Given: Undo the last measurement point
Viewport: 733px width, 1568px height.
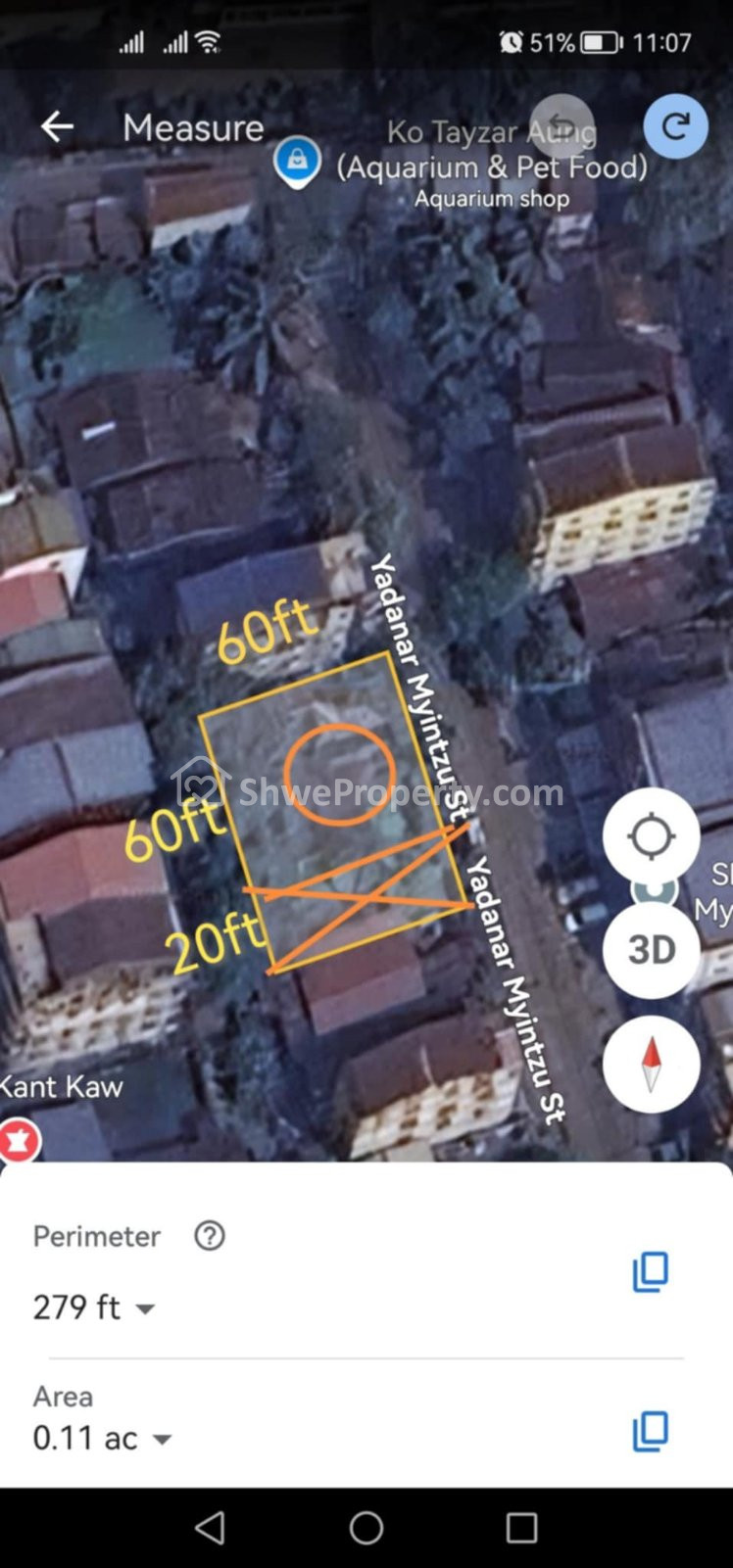Looking at the screenshot, I should click(x=562, y=126).
